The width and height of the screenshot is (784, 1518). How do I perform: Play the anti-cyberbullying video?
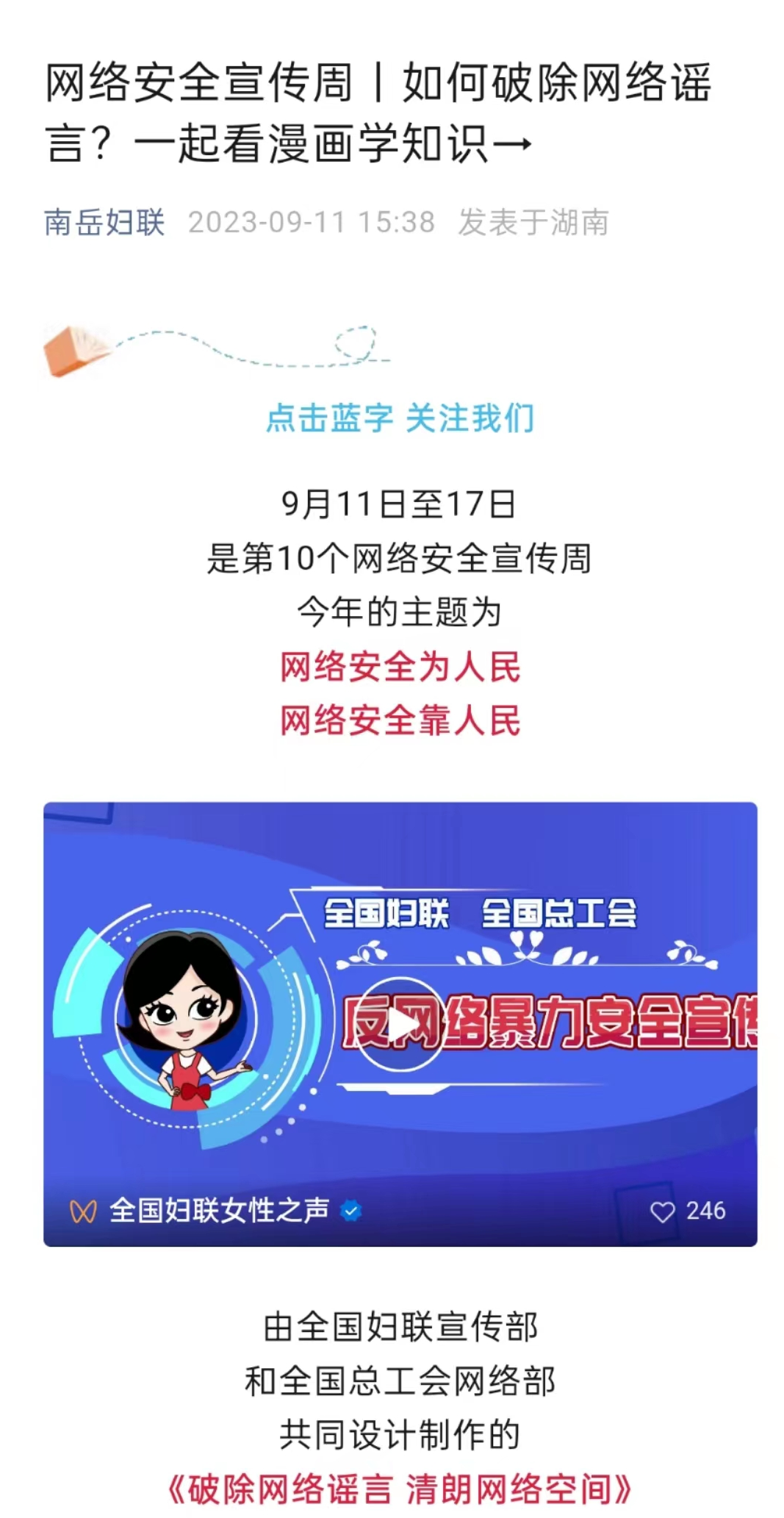399,1023
